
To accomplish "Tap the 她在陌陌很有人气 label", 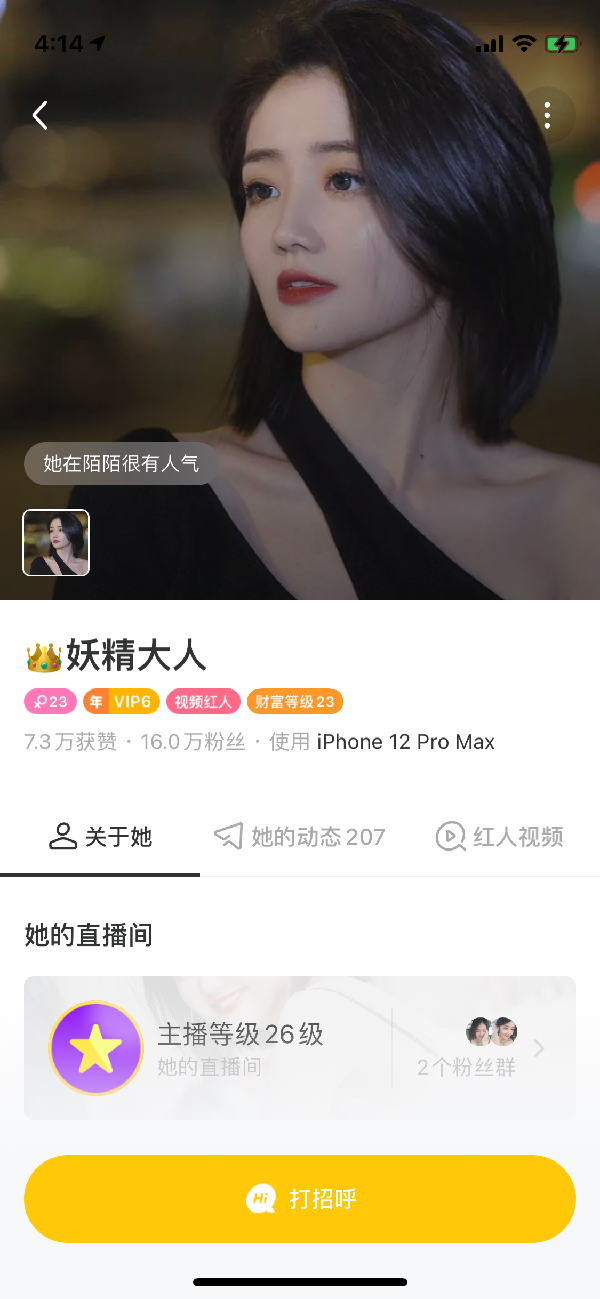I will (121, 464).
